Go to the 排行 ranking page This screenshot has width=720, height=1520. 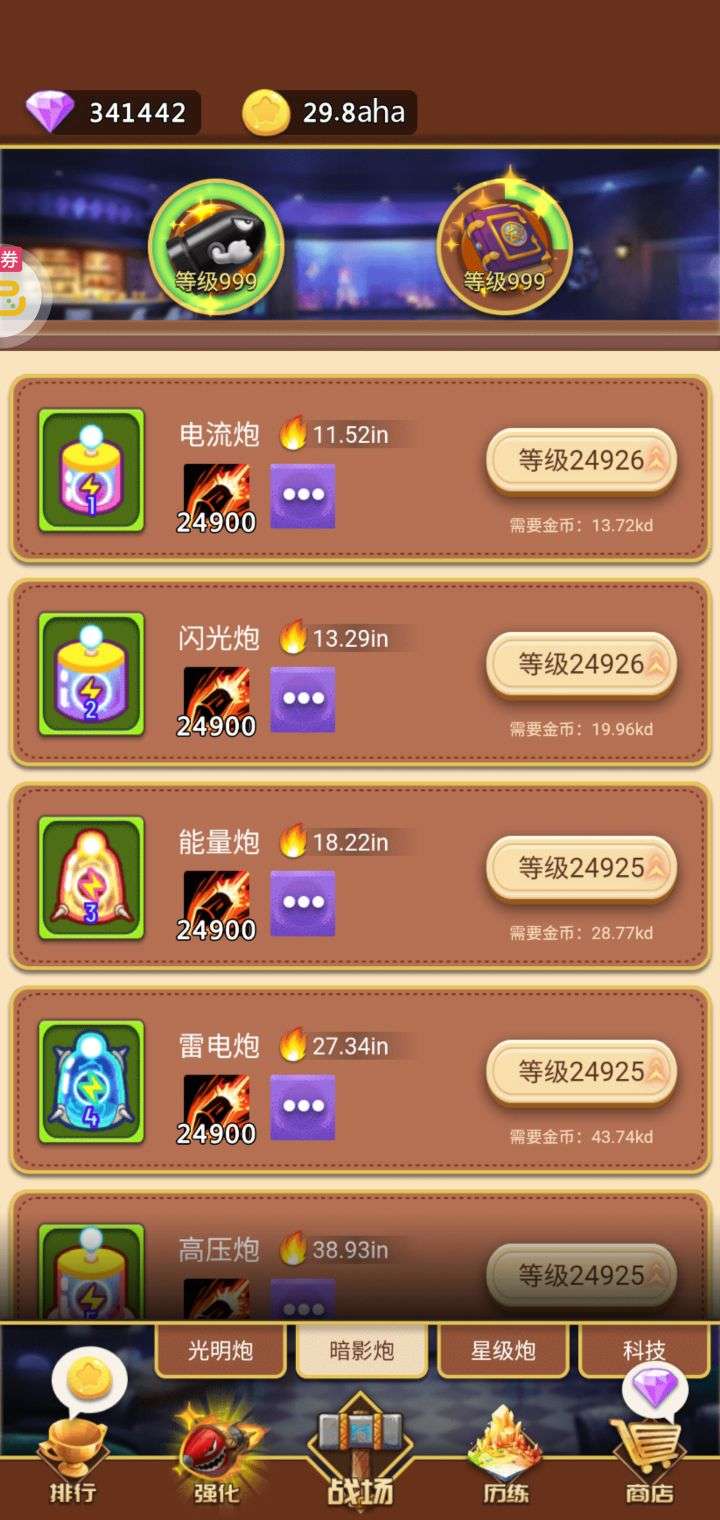pos(73,1462)
